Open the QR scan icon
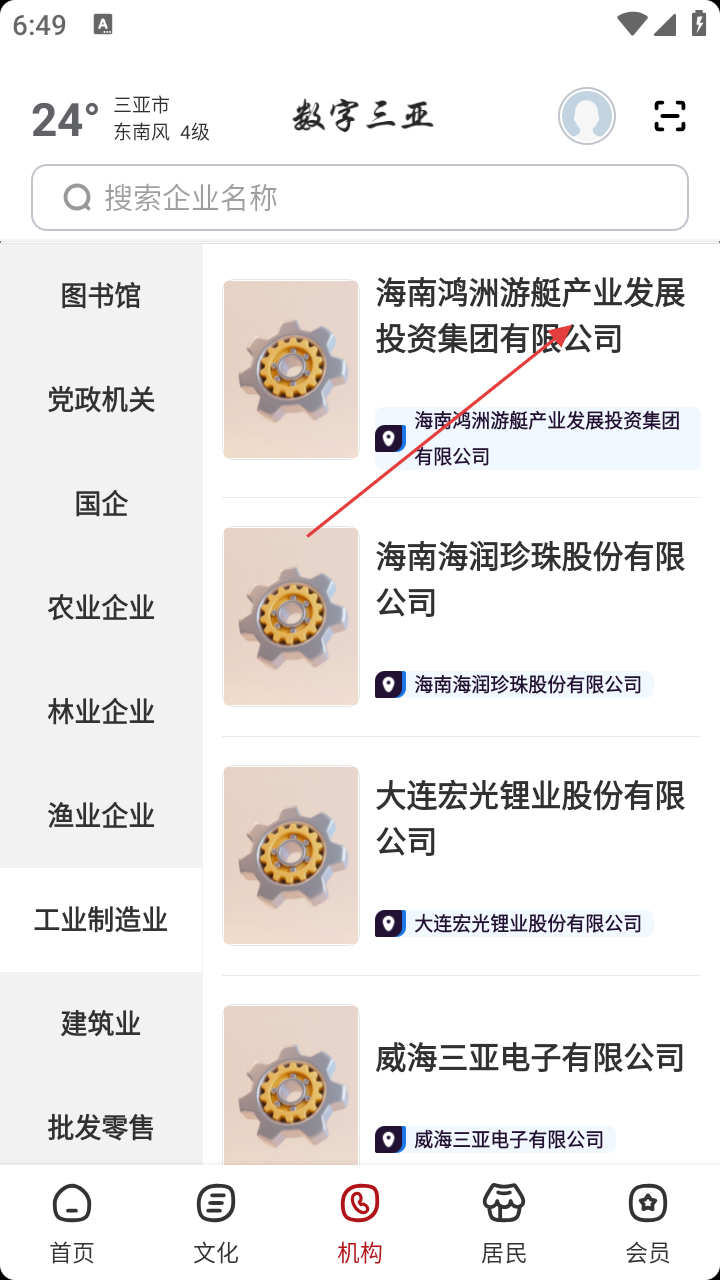Screen dimensions: 720x1280 click(x=669, y=116)
